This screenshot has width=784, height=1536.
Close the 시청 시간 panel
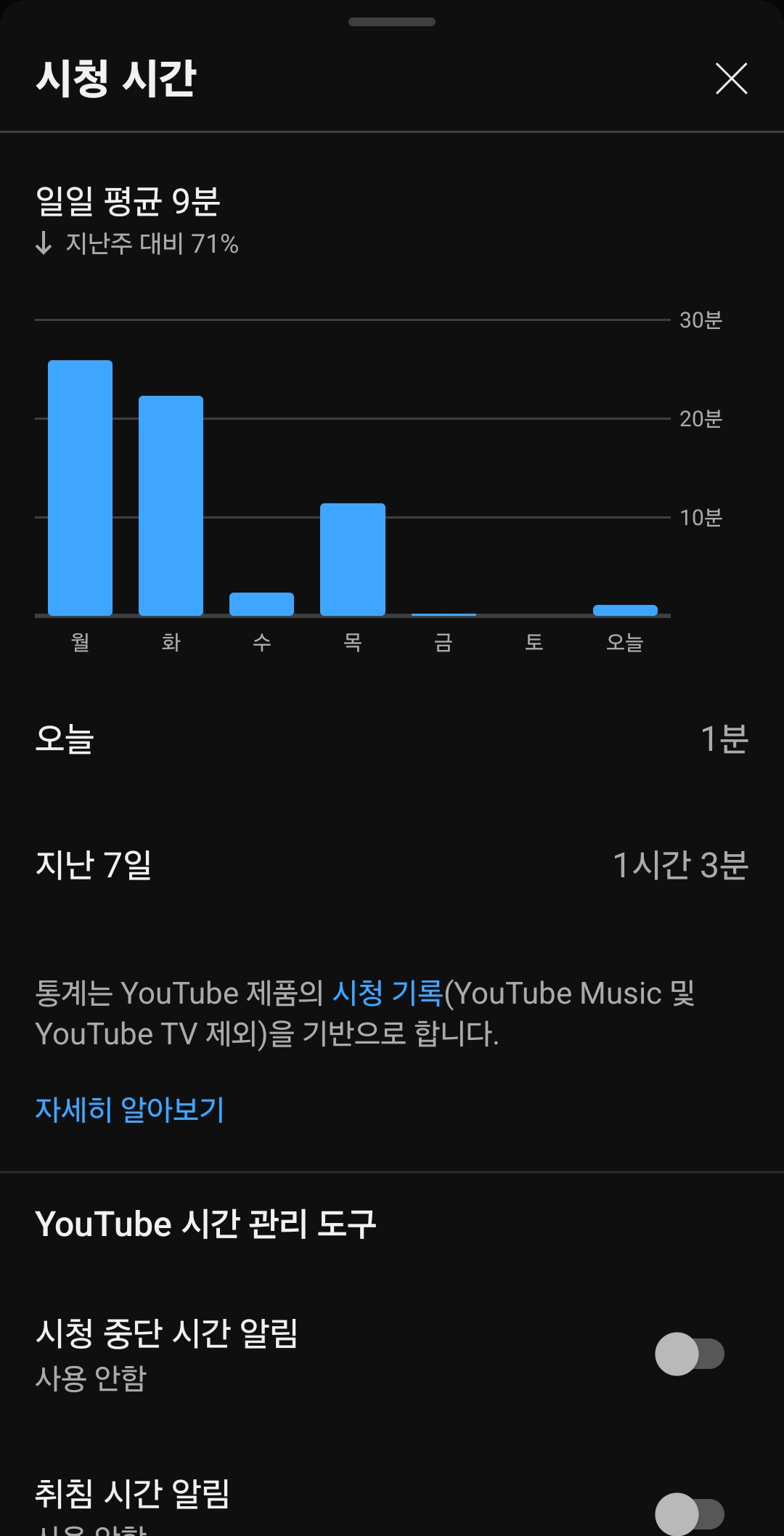[x=731, y=78]
